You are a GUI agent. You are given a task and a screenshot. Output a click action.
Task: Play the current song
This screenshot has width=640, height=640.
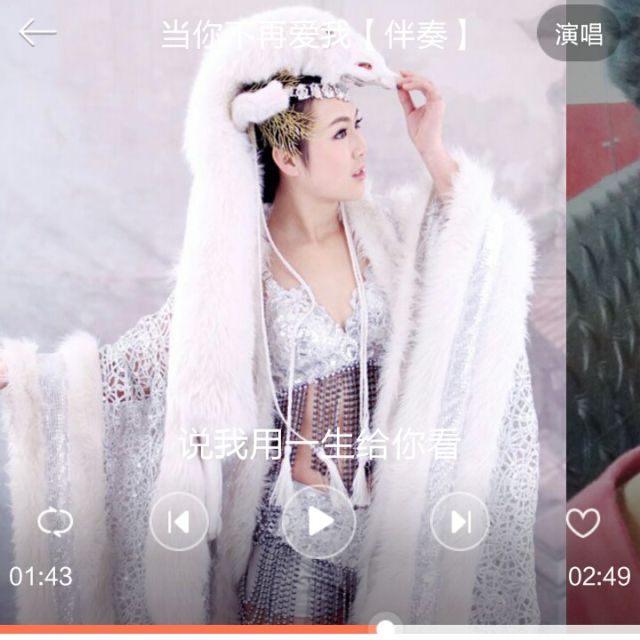pos(319,522)
